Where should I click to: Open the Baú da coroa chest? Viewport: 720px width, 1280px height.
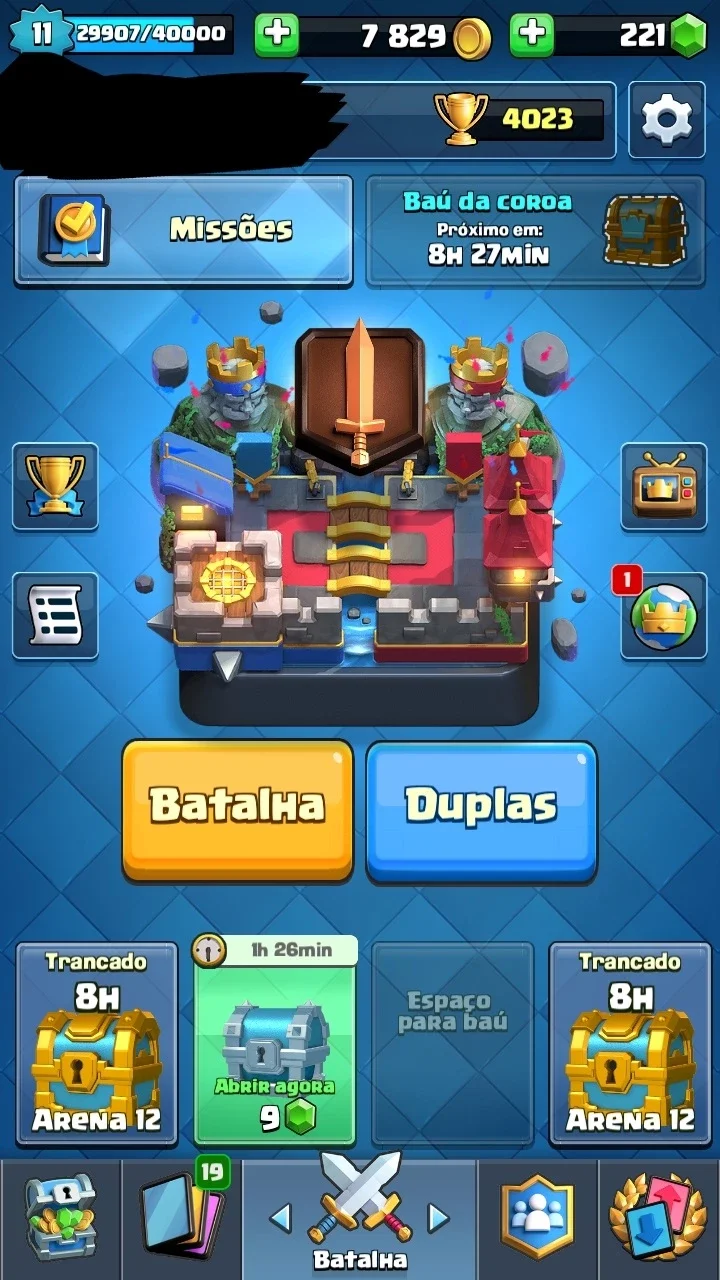(x=535, y=230)
